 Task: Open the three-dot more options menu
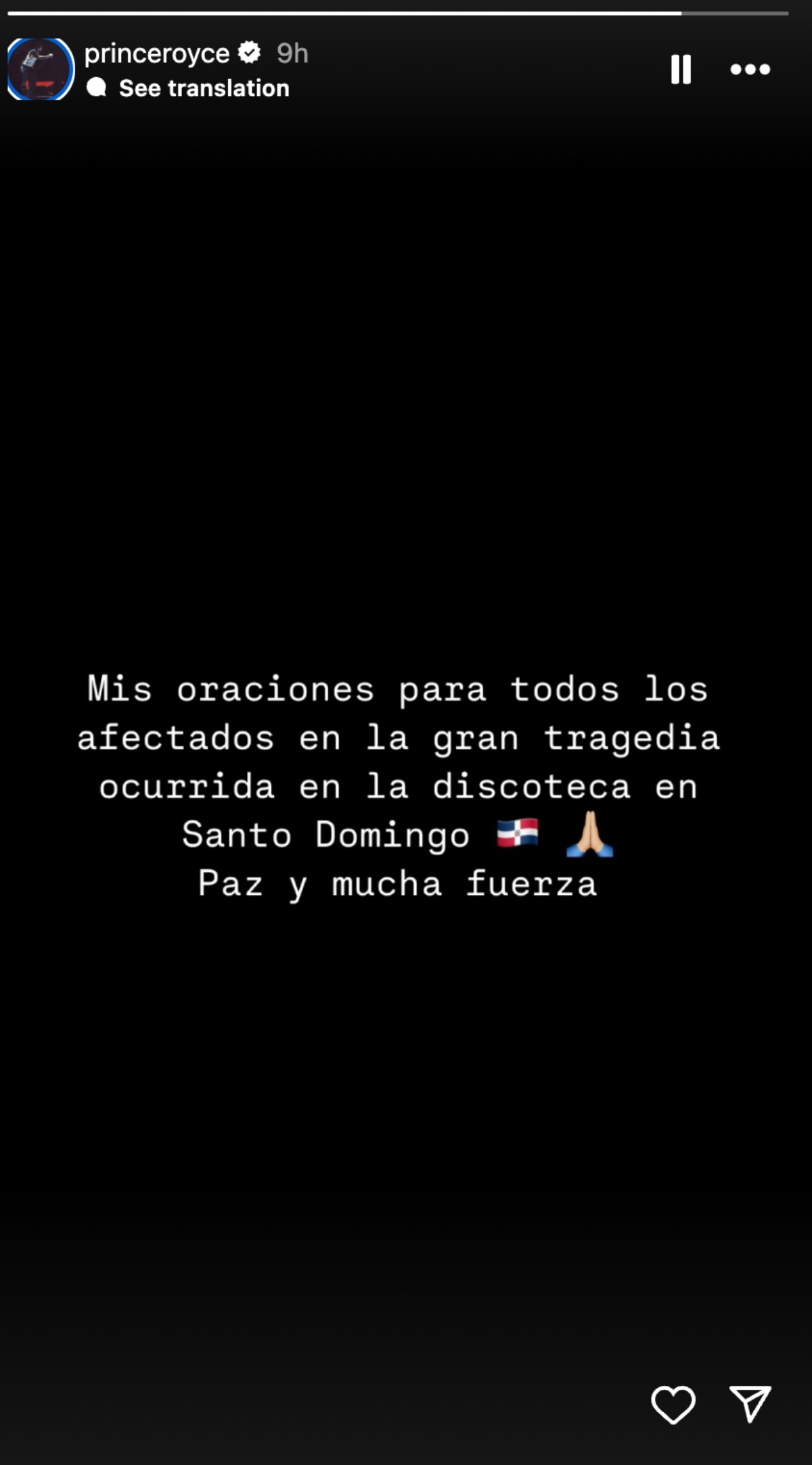tap(750, 69)
